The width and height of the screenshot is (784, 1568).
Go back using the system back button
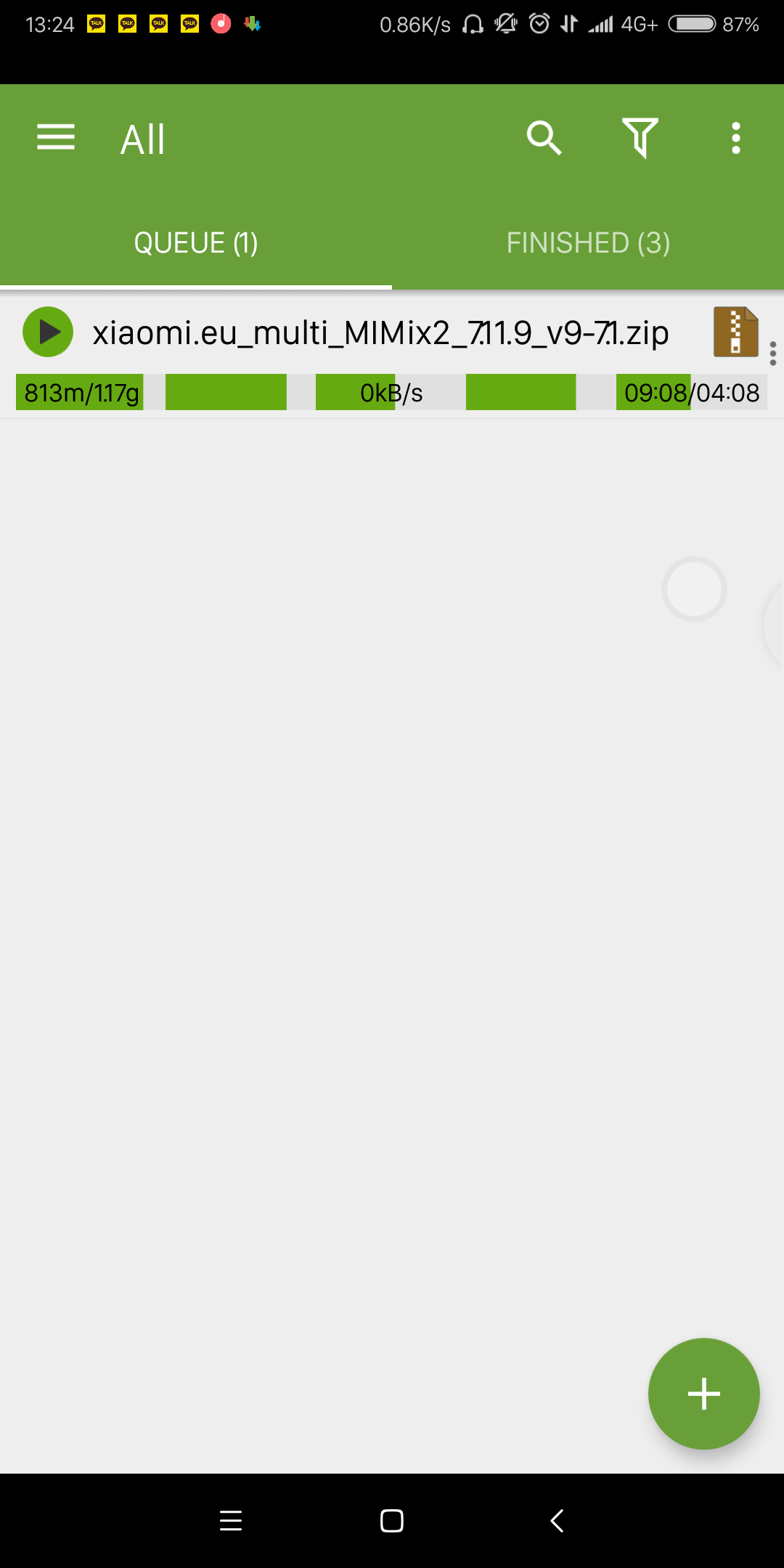pyautogui.click(x=558, y=1520)
